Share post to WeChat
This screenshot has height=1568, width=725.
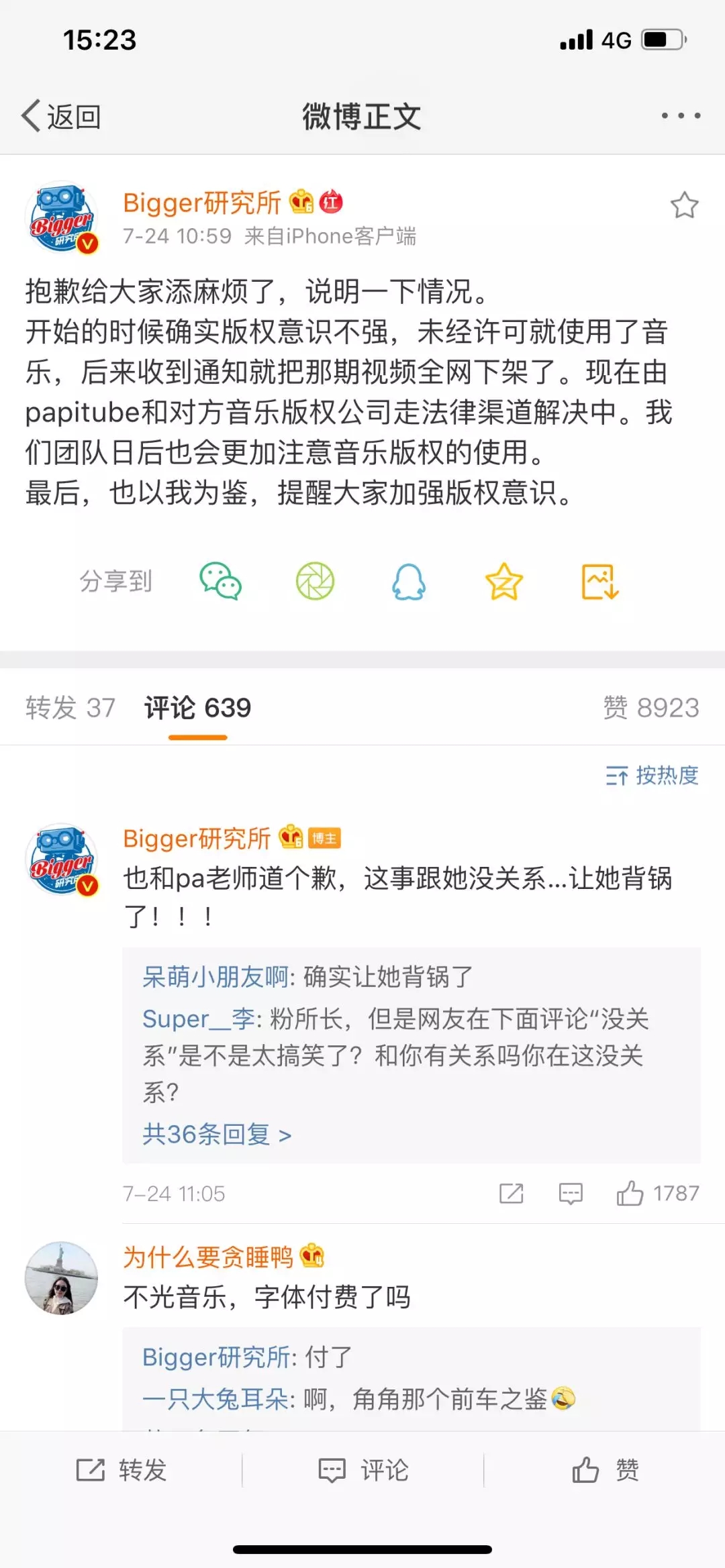click(220, 581)
